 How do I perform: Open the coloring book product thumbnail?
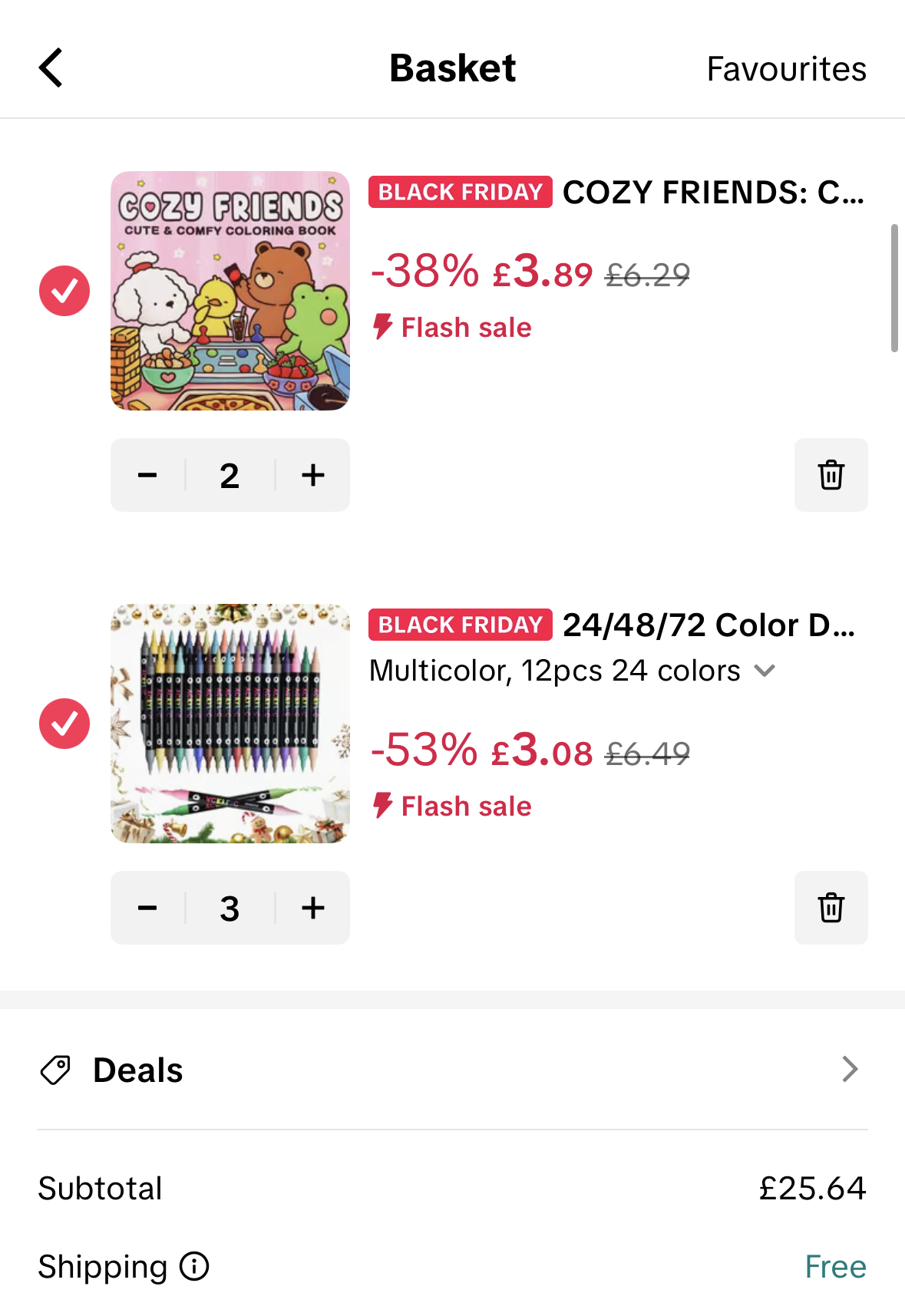(229, 292)
